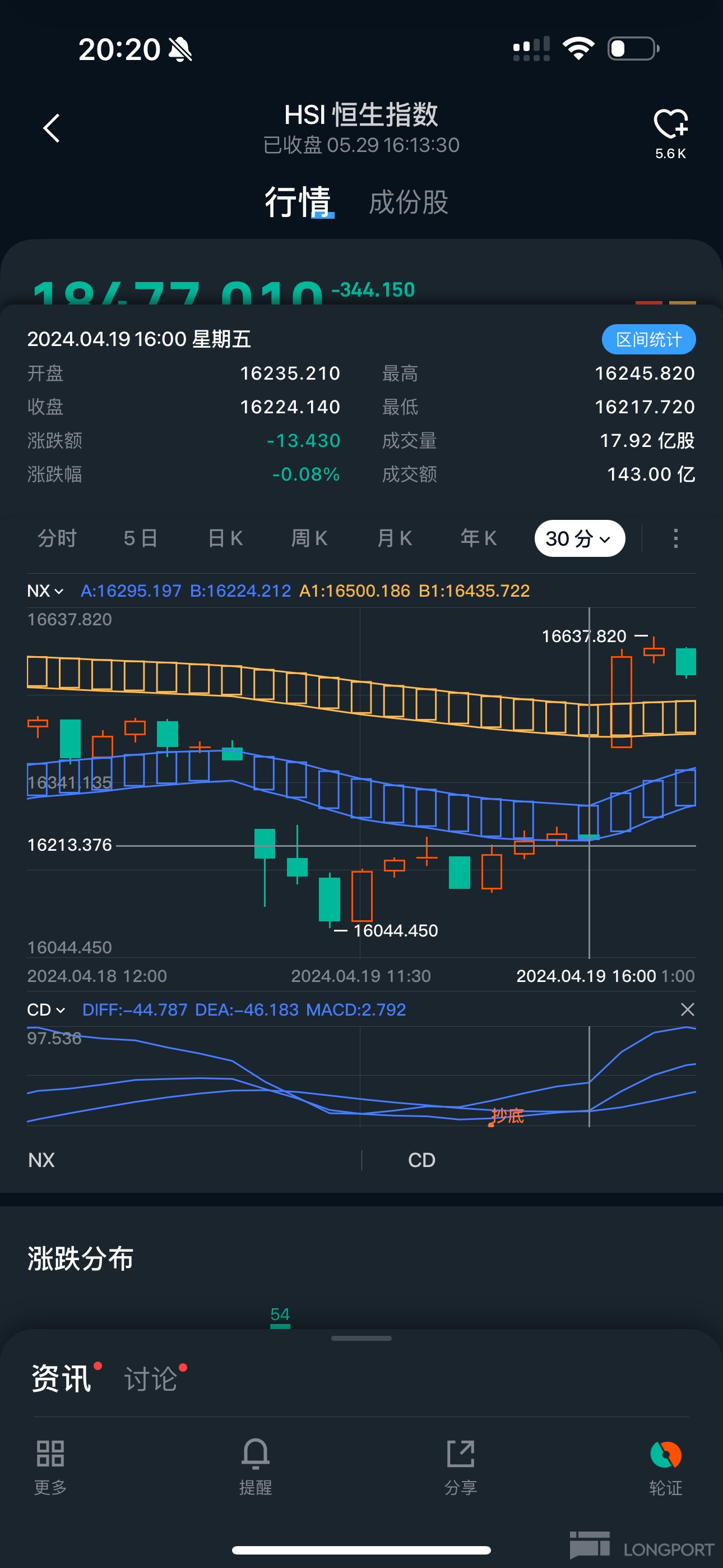
Task: Open 轮证 warrants page
Action: (665, 1467)
